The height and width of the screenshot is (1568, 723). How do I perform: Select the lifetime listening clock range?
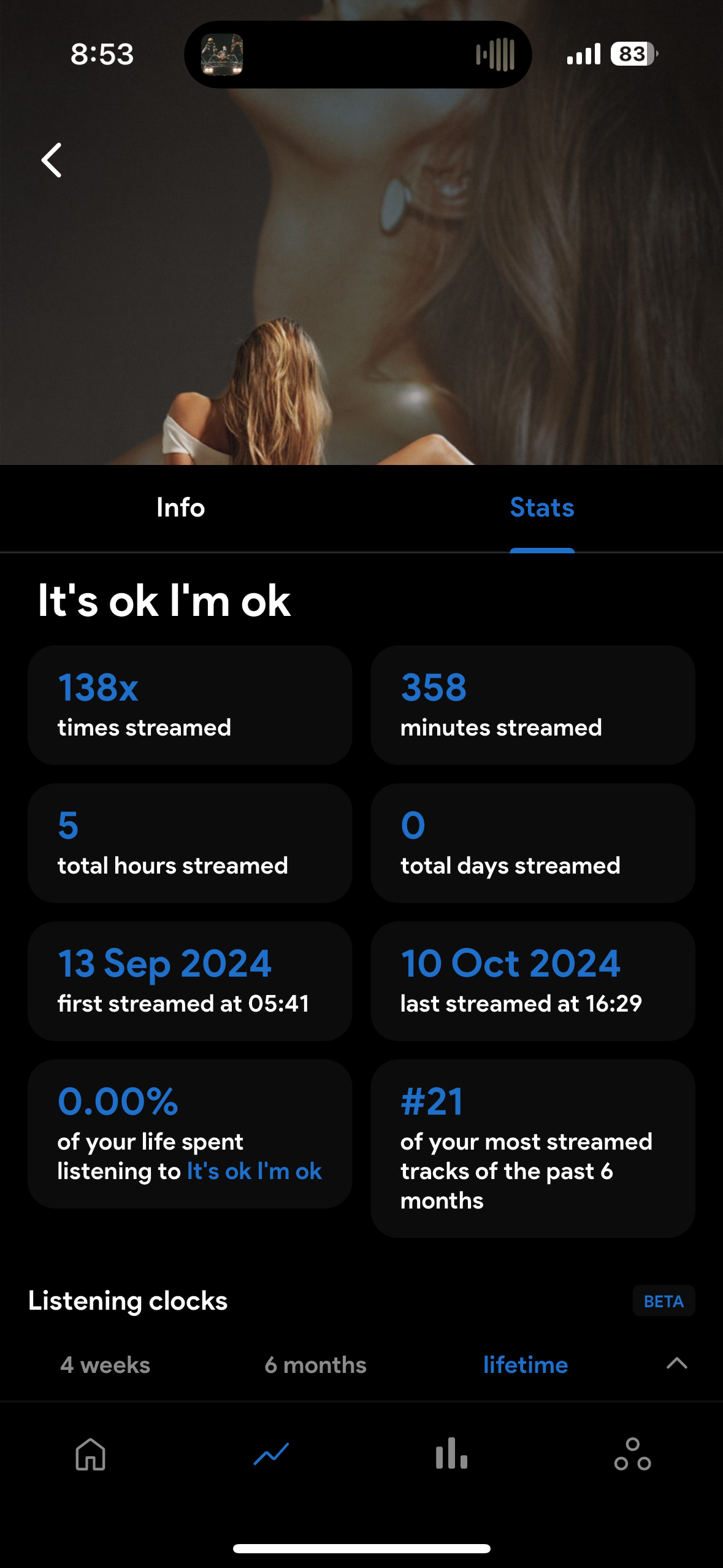(x=525, y=1364)
